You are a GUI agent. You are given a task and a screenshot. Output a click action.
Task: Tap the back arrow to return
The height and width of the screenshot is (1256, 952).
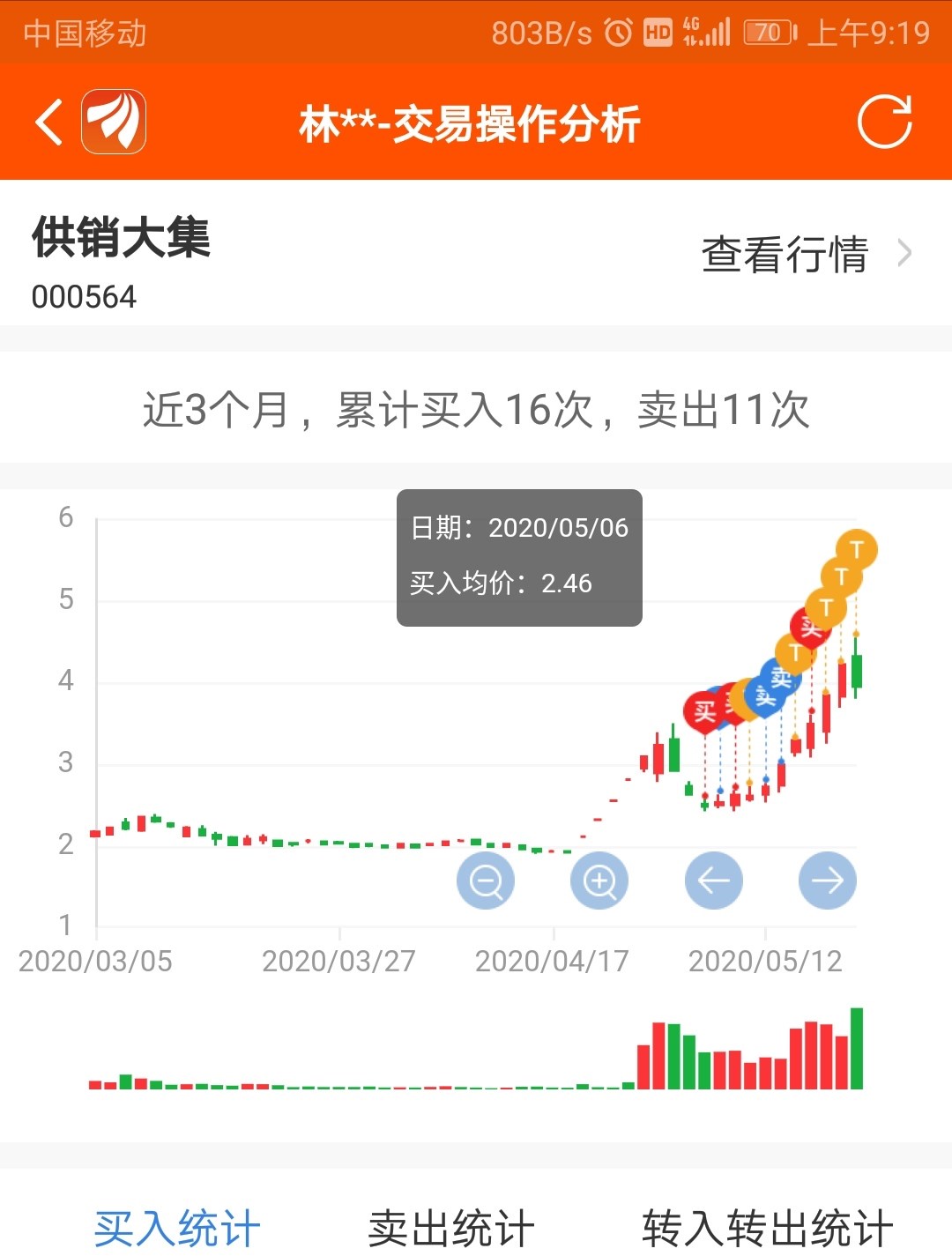[x=48, y=122]
